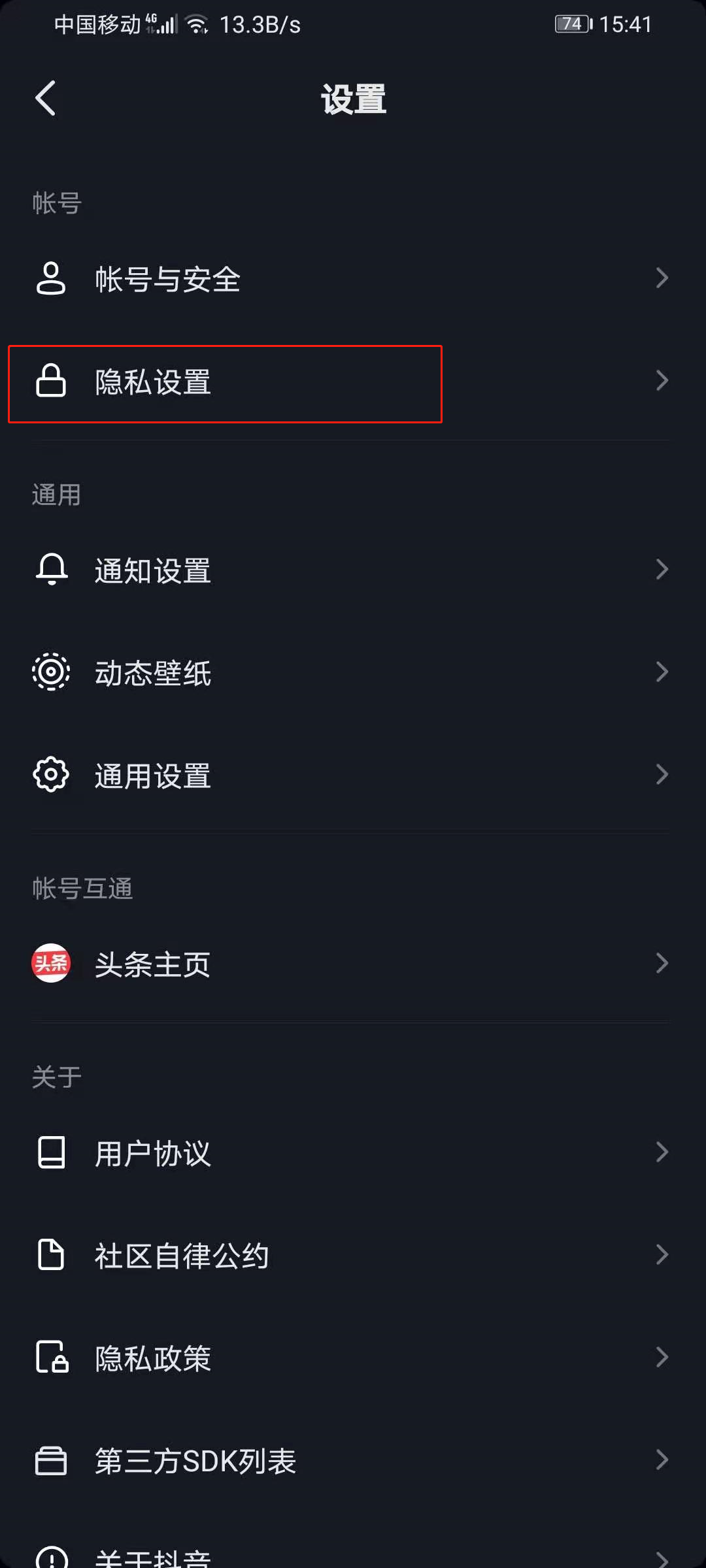
Task: Tap the lock-document icon beside 隐私政策
Action: coord(51,1358)
